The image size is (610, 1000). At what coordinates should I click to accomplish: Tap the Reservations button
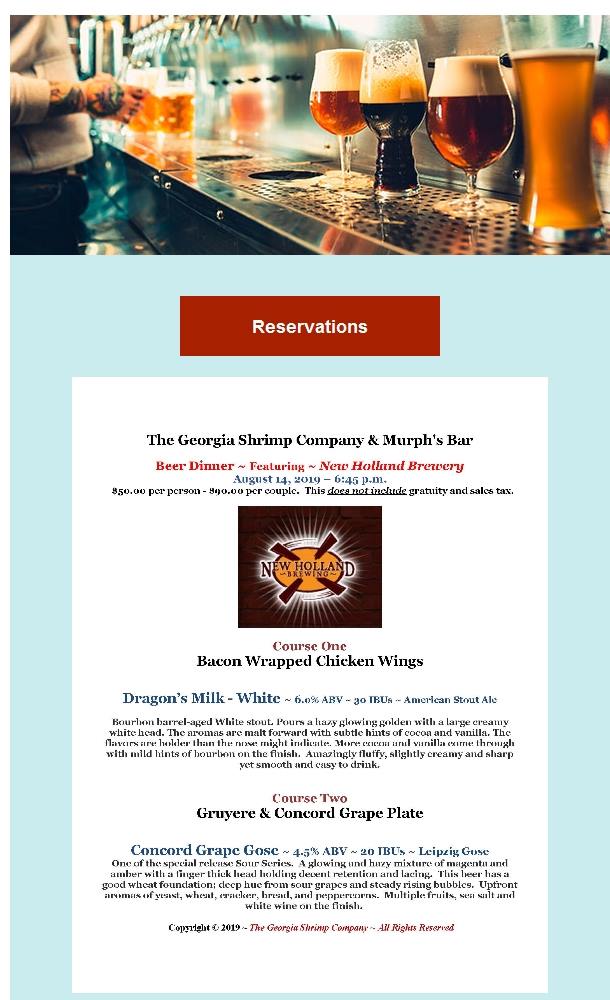click(x=310, y=326)
